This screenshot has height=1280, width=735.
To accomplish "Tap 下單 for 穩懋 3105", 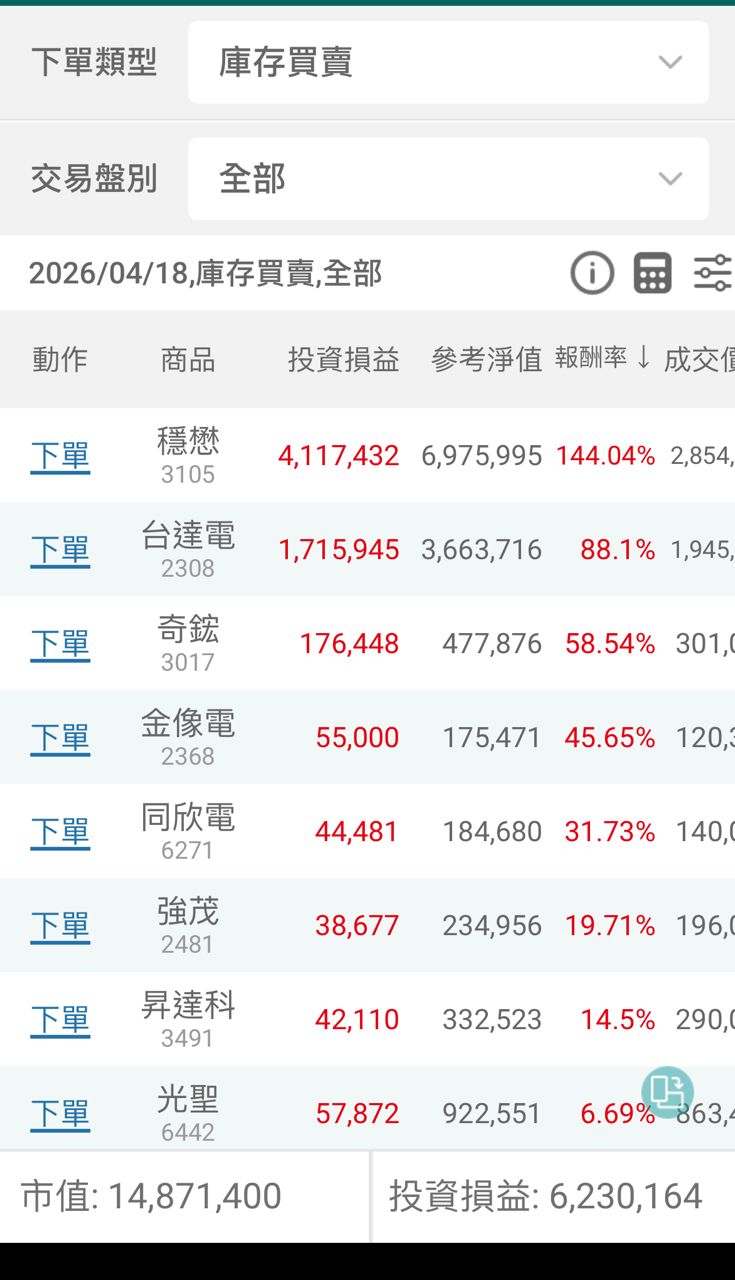I will [x=60, y=456].
